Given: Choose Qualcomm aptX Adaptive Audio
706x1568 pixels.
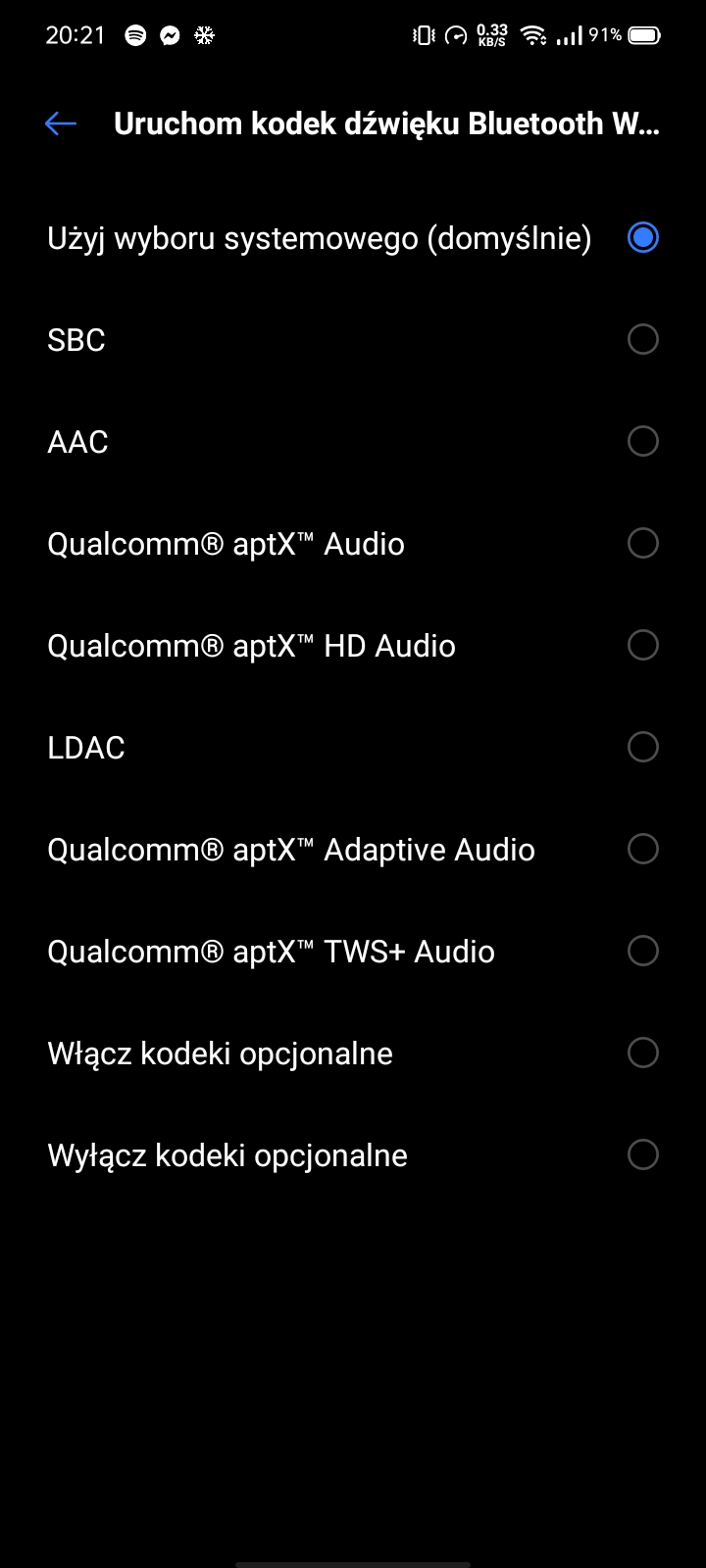Looking at the screenshot, I should tap(353, 850).
